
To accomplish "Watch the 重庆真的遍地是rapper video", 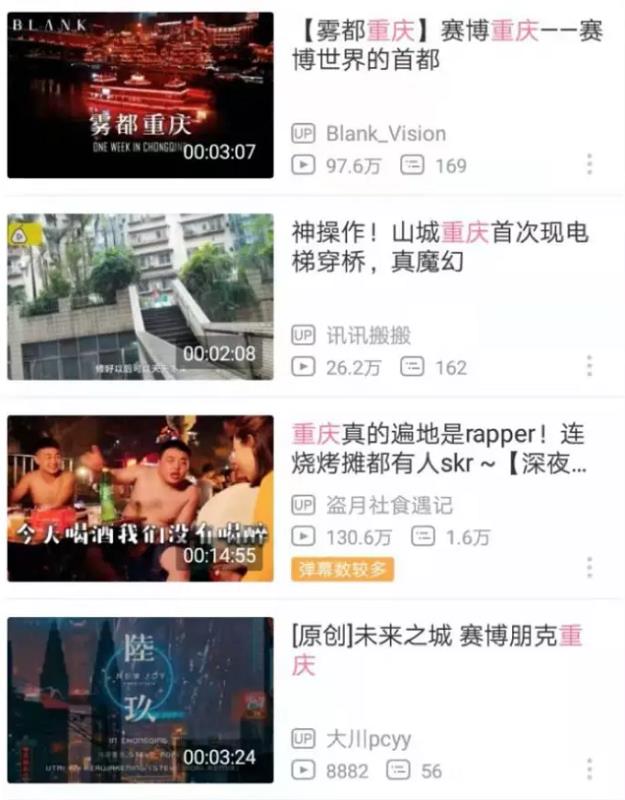I will [140, 498].
